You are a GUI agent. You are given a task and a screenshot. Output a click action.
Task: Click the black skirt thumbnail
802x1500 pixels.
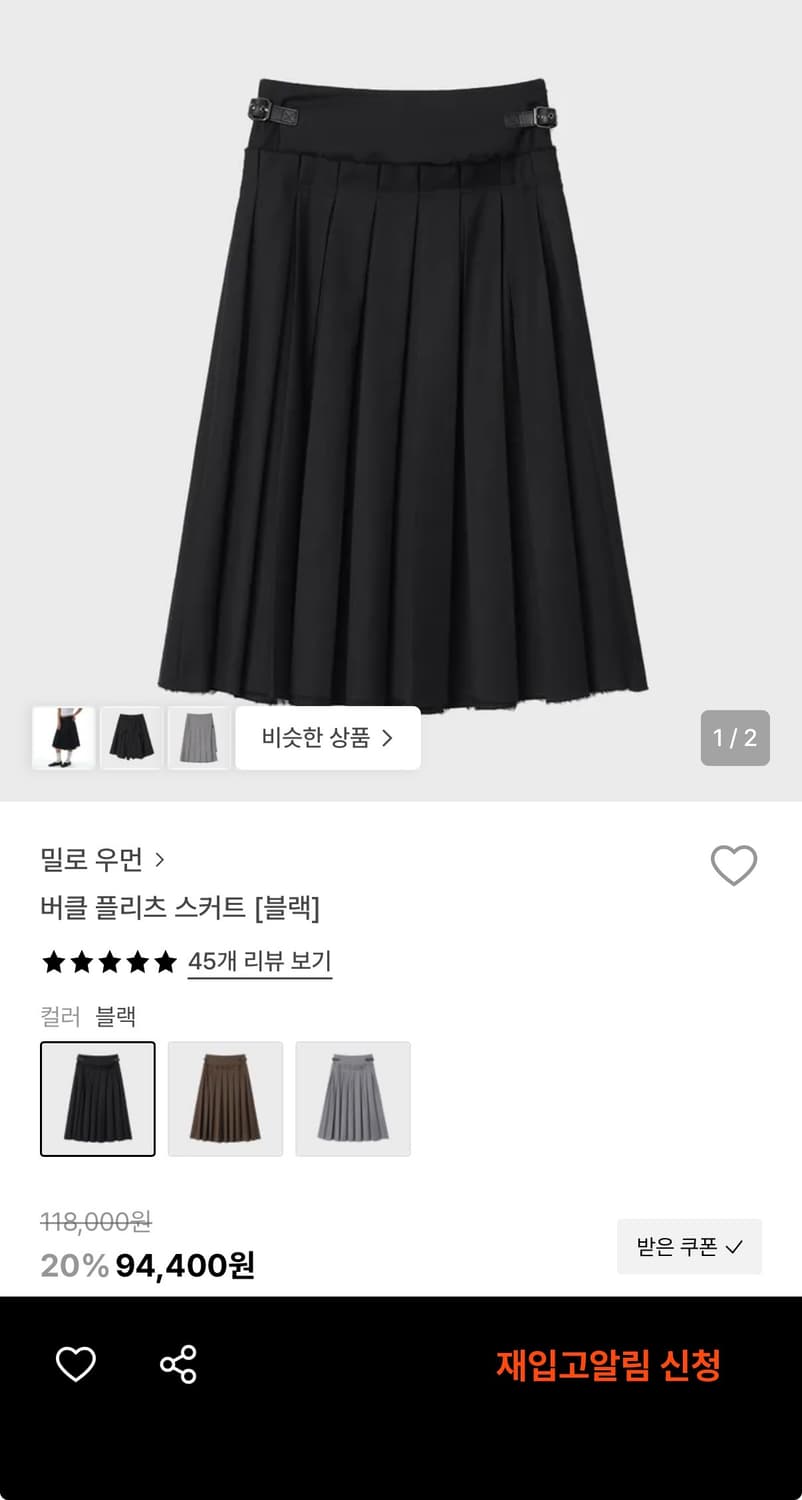coord(131,738)
